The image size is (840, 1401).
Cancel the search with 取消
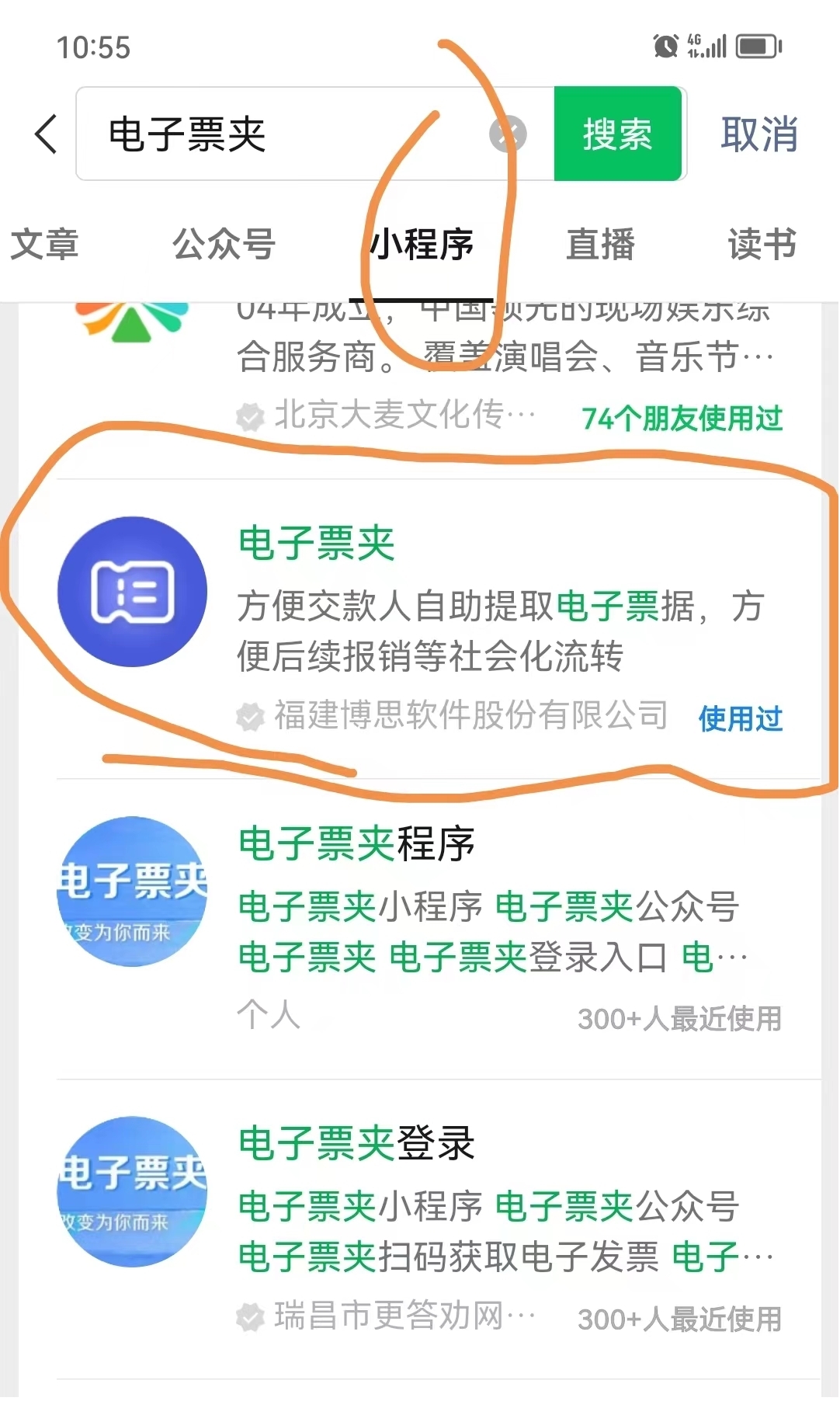point(758,134)
